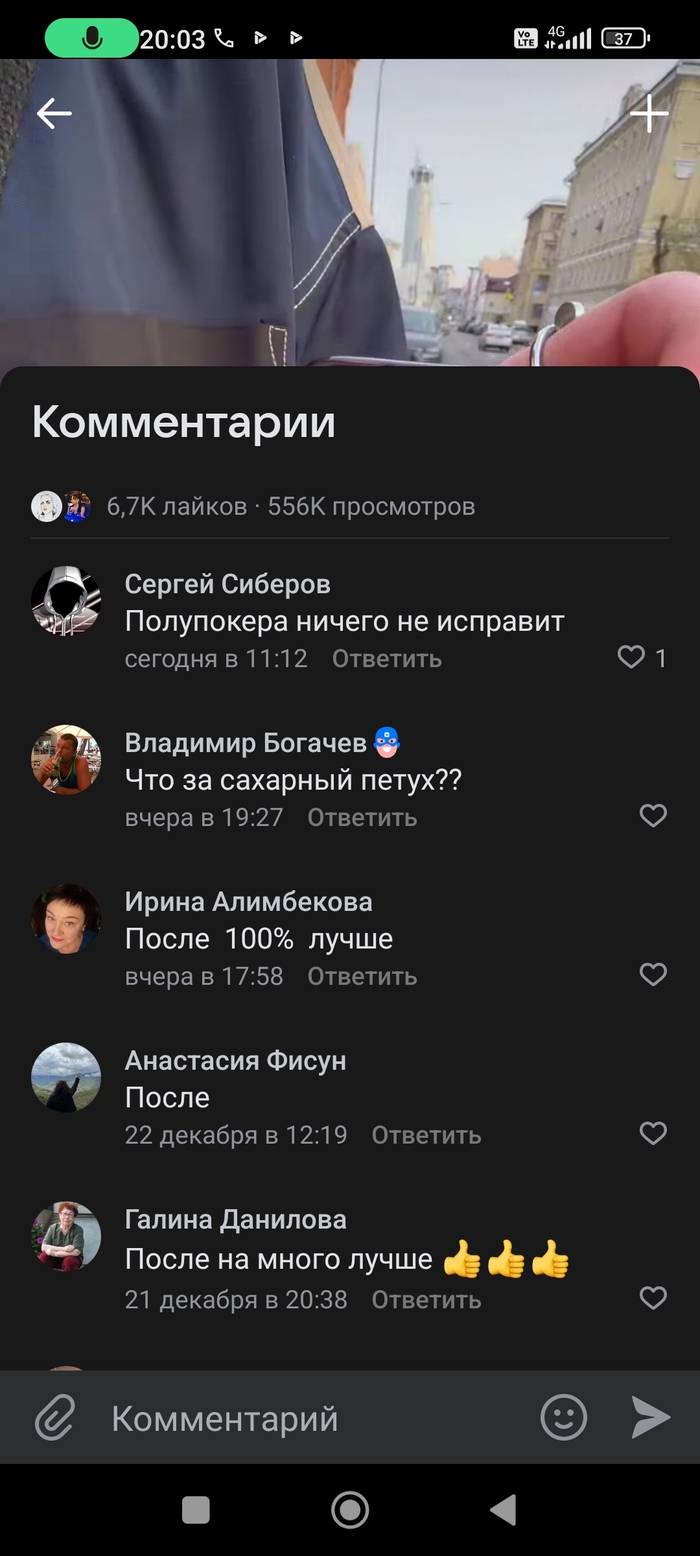
Task: Like Ирина Алимбекова's comment
Action: point(653,974)
